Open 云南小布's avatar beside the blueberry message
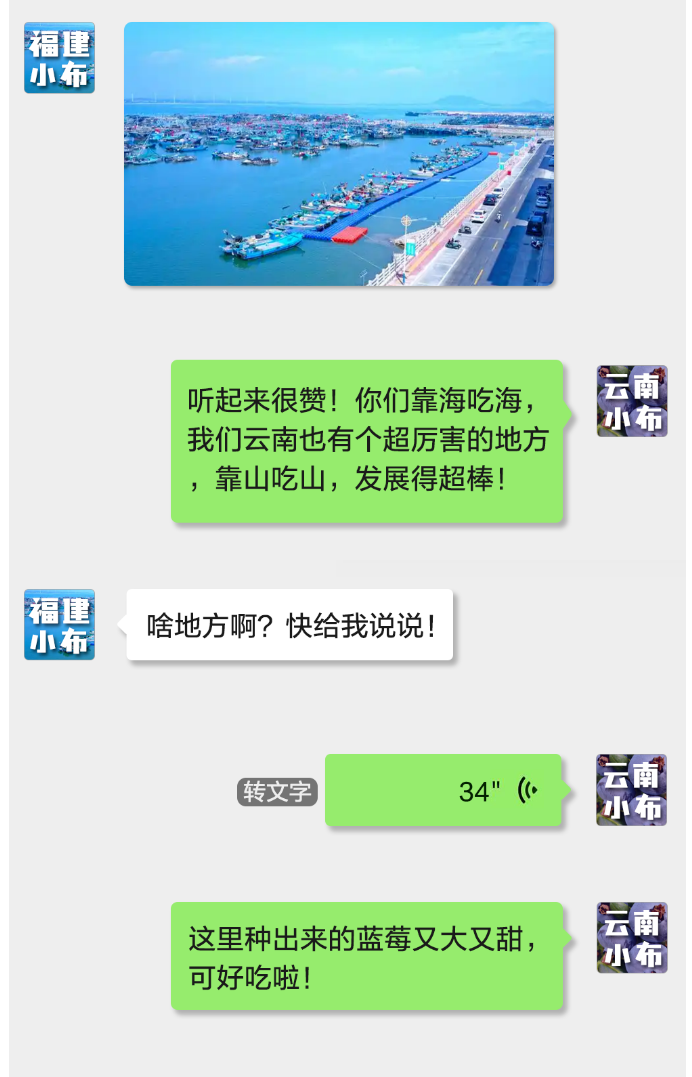Screen dimensions: 692x1077 (632, 938)
